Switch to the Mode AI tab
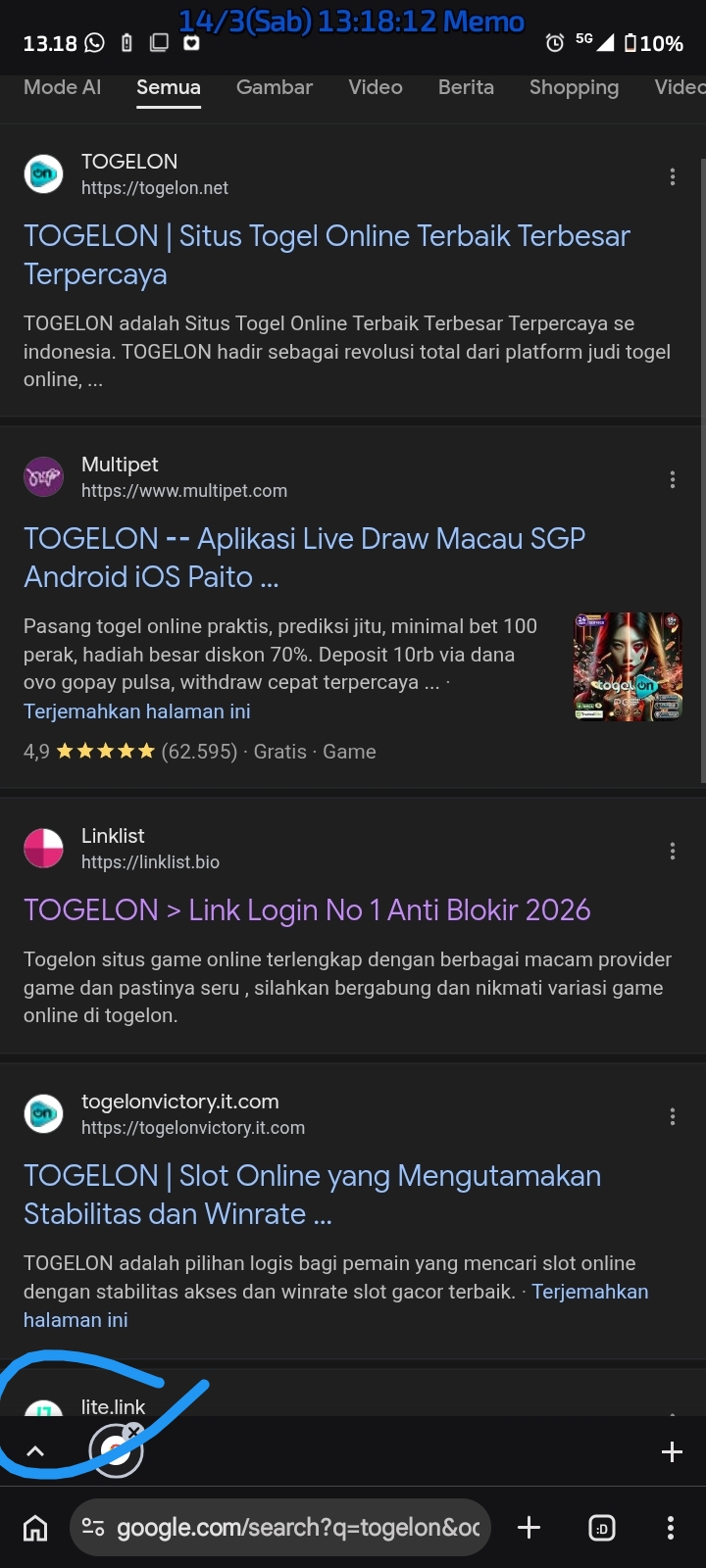This screenshot has height=1568, width=706. [62, 87]
